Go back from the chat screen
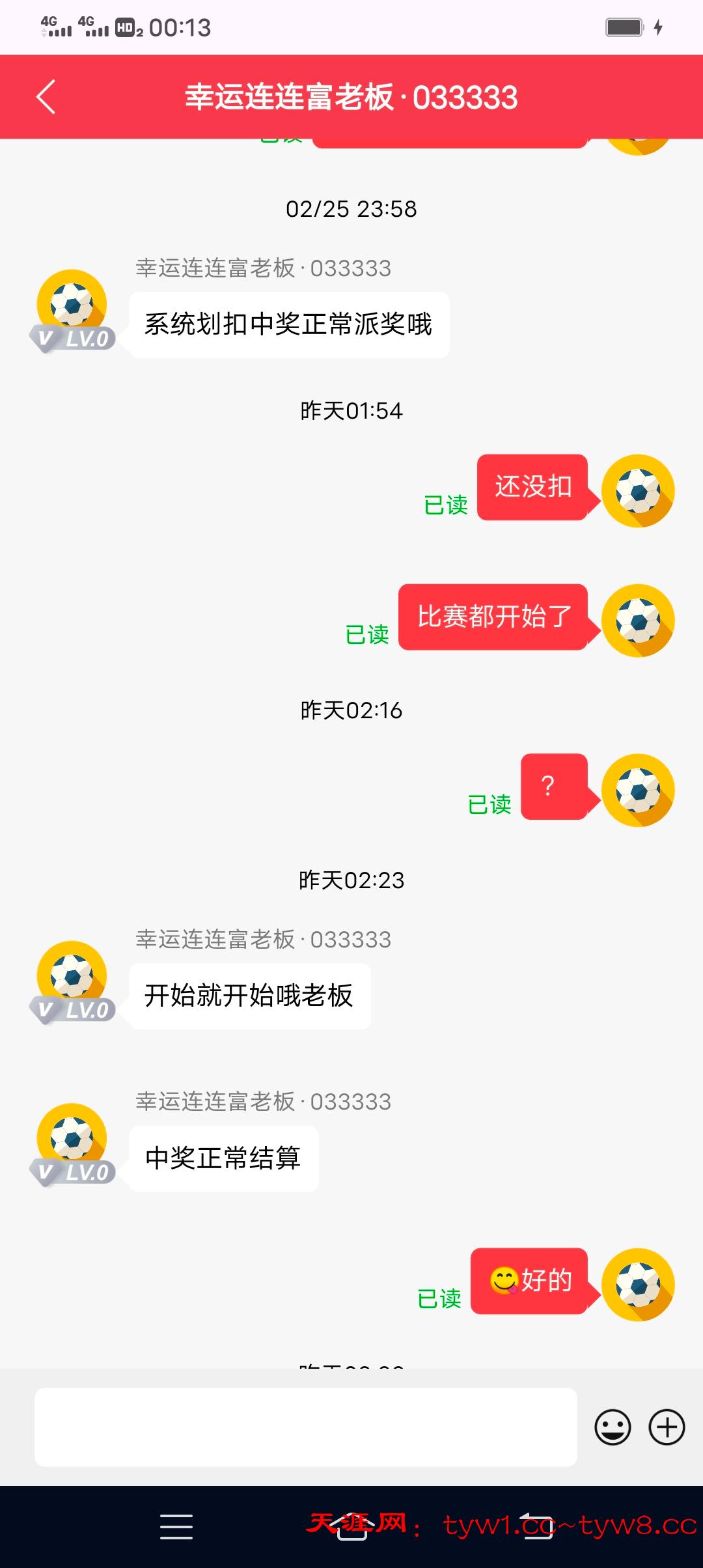The height and width of the screenshot is (1568, 703). [x=46, y=97]
